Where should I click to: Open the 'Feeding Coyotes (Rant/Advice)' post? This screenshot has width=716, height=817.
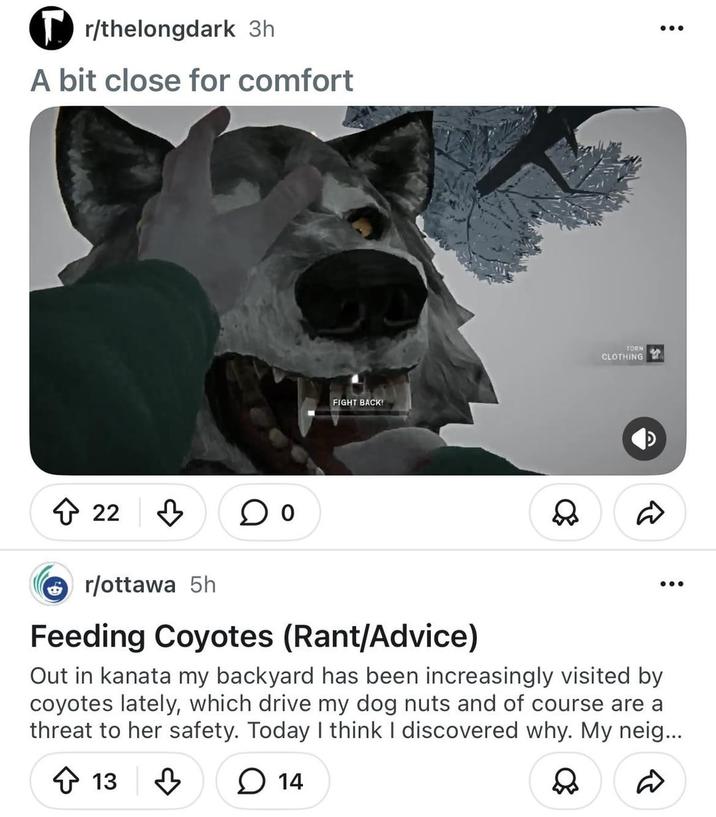254,635
